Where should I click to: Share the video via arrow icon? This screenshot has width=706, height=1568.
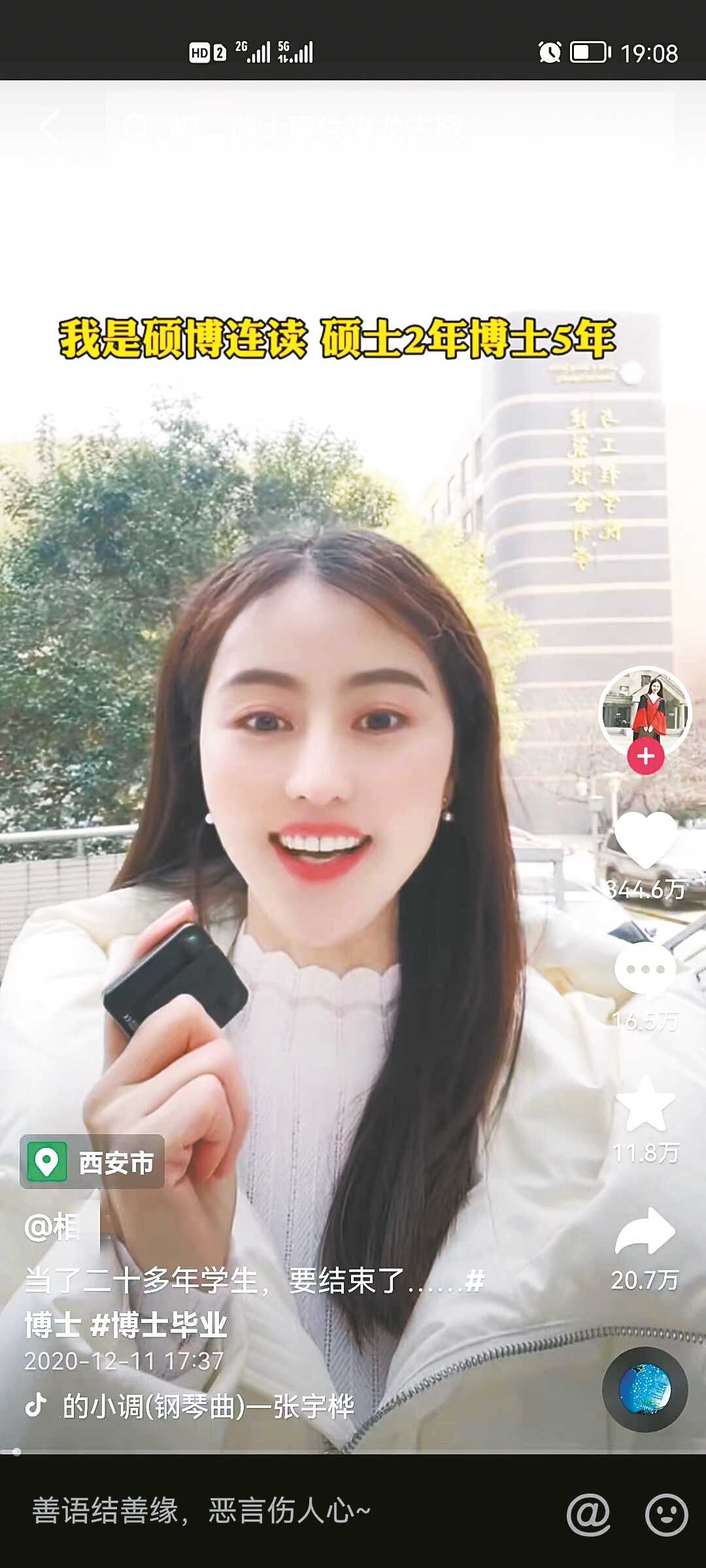(x=646, y=1231)
